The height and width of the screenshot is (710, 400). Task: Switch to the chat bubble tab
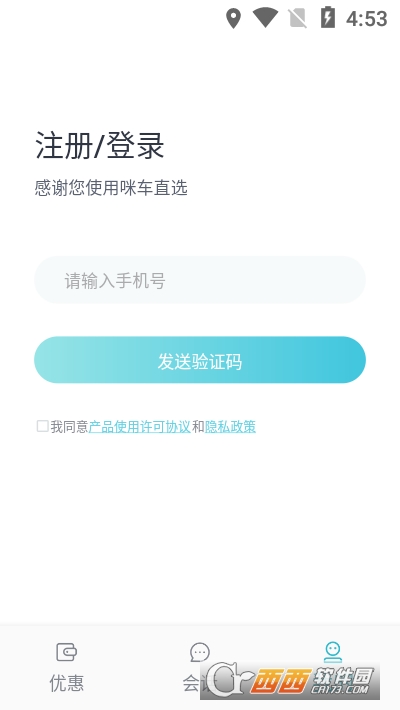pos(200,667)
